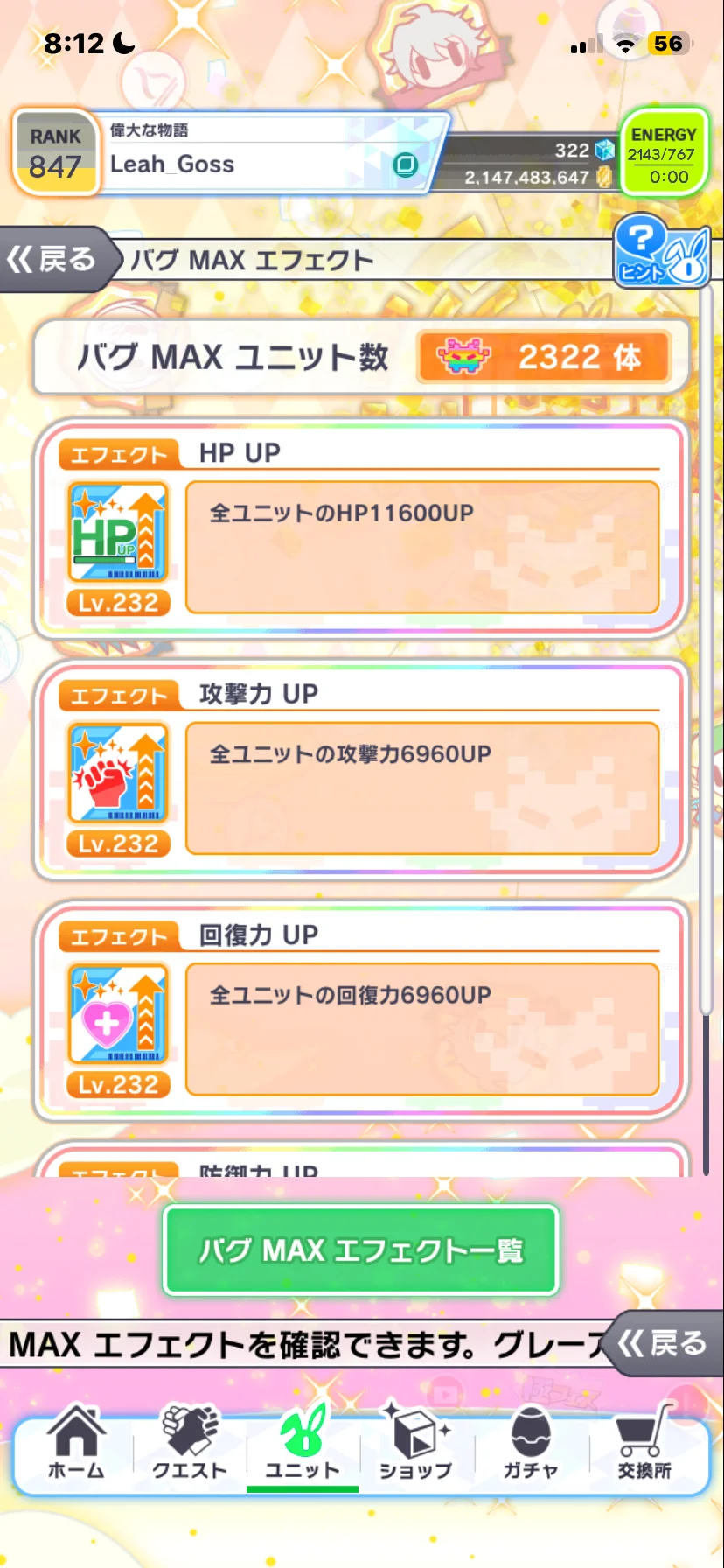Go to the ホーム tab
724x1568 pixels.
coord(76,1444)
